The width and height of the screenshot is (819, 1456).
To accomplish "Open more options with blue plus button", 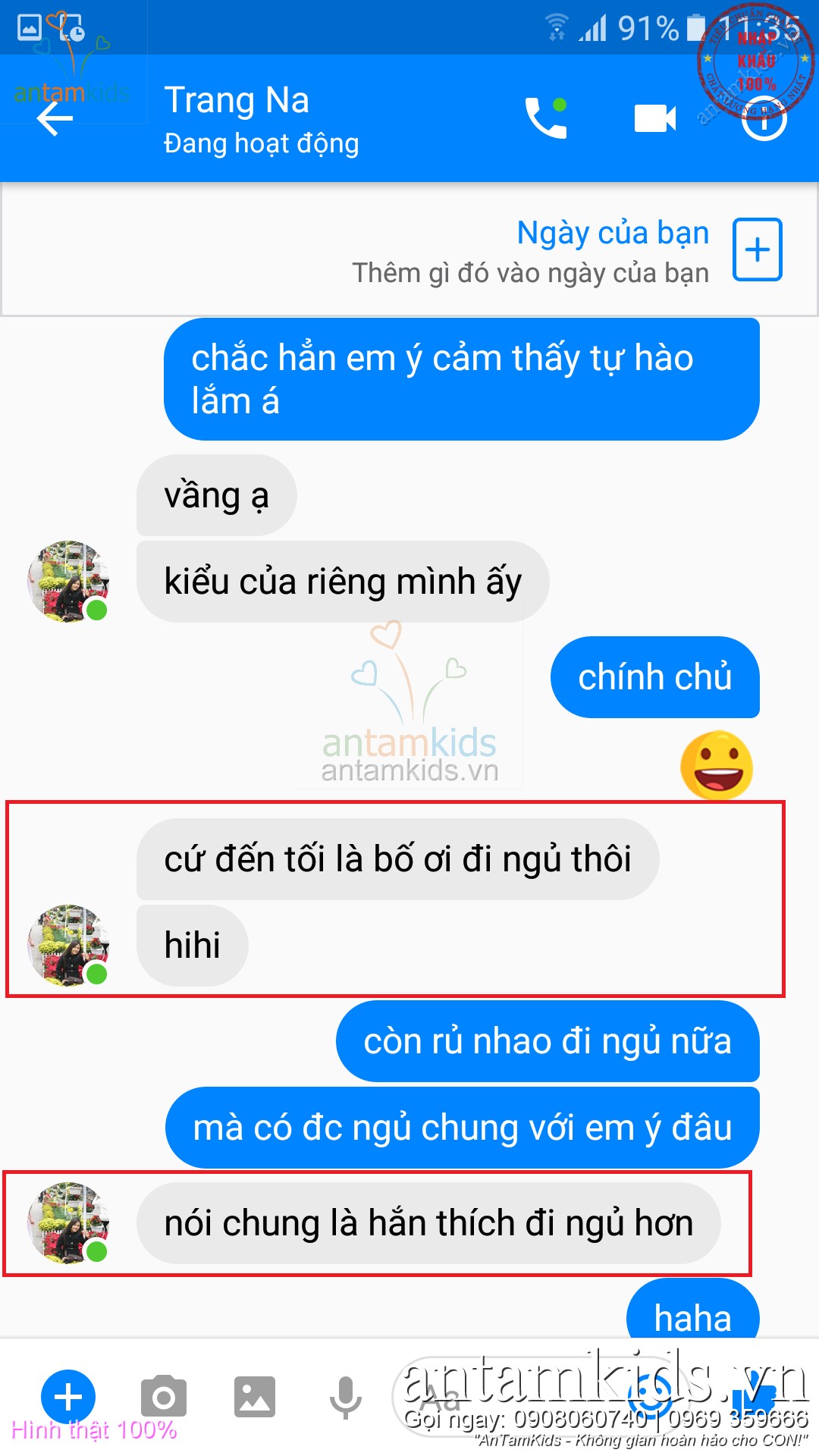I will click(68, 1396).
